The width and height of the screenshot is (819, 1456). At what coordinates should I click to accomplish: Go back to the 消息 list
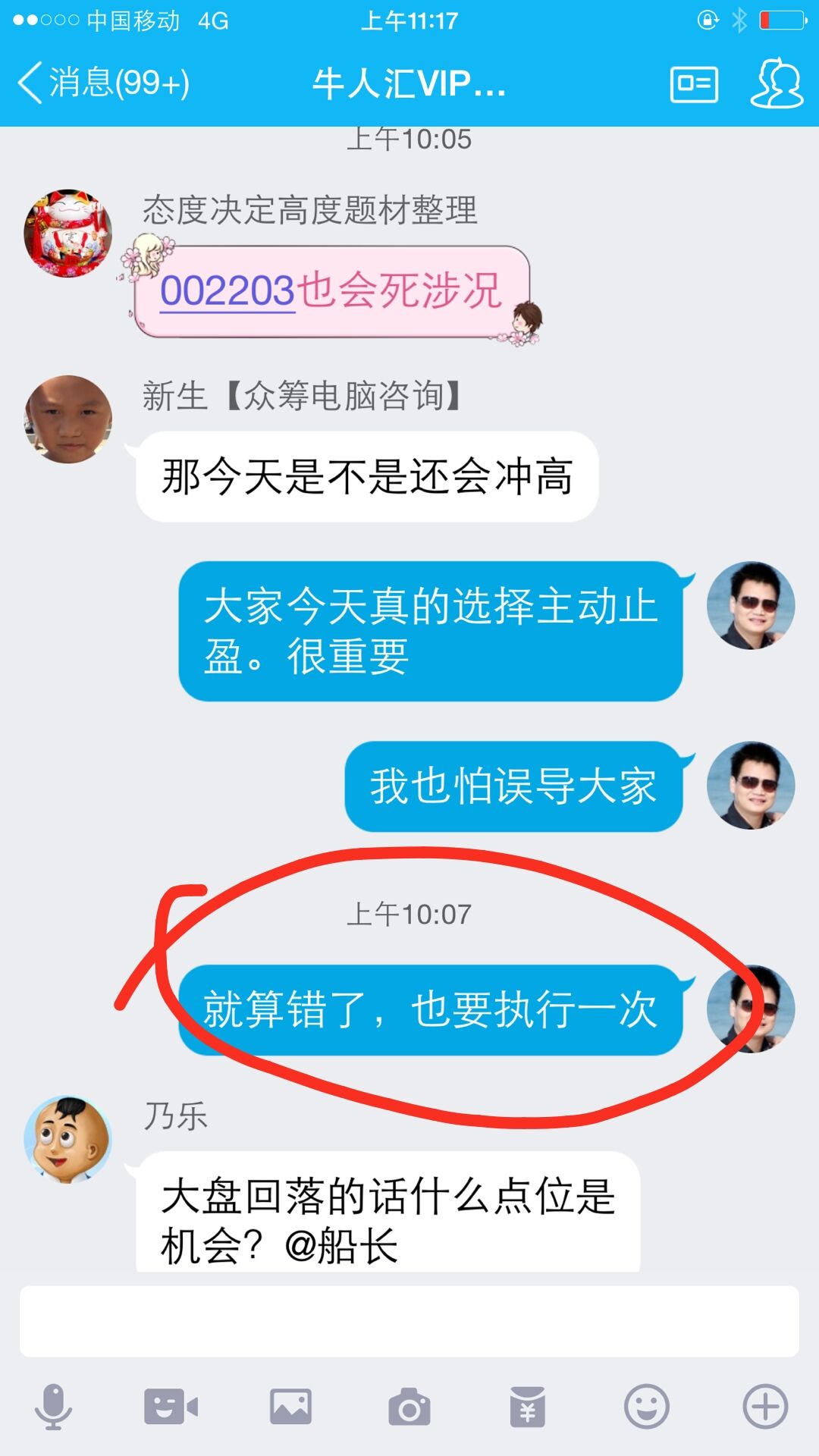103,83
